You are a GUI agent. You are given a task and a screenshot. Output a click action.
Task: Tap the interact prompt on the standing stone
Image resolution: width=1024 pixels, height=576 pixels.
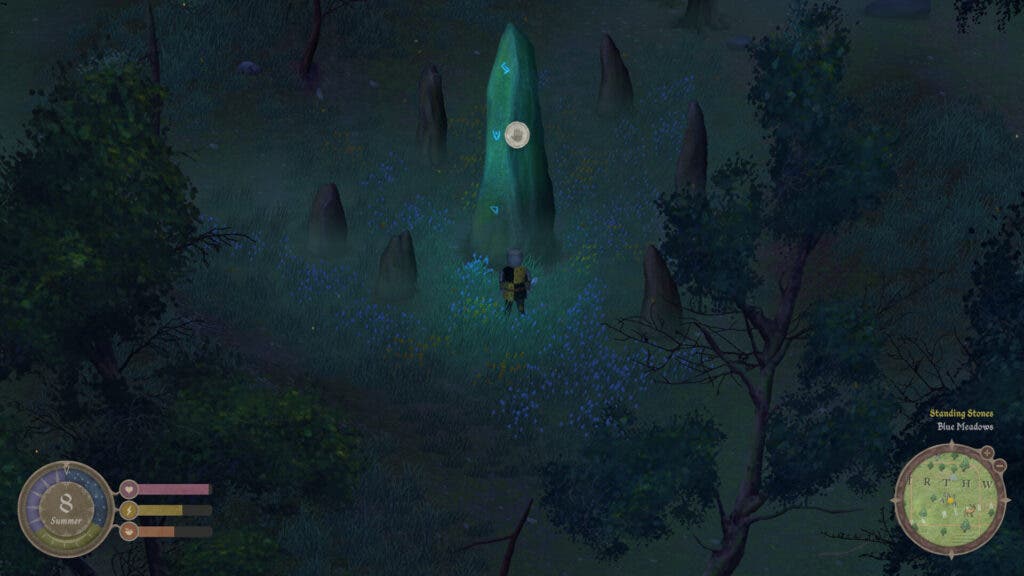pyautogui.click(x=516, y=135)
